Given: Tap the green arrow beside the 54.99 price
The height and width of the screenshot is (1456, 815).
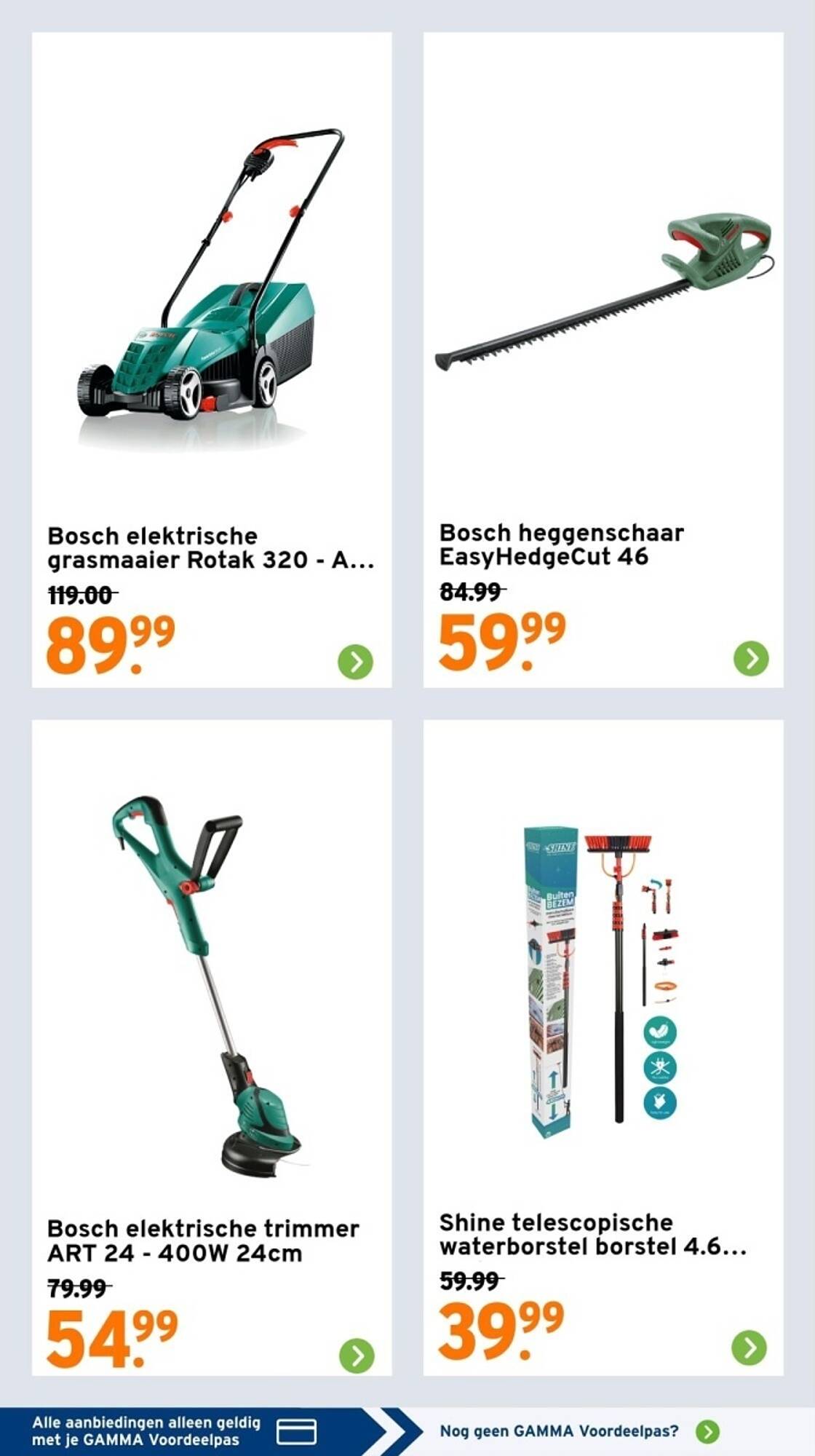Looking at the screenshot, I should coord(357,1356).
